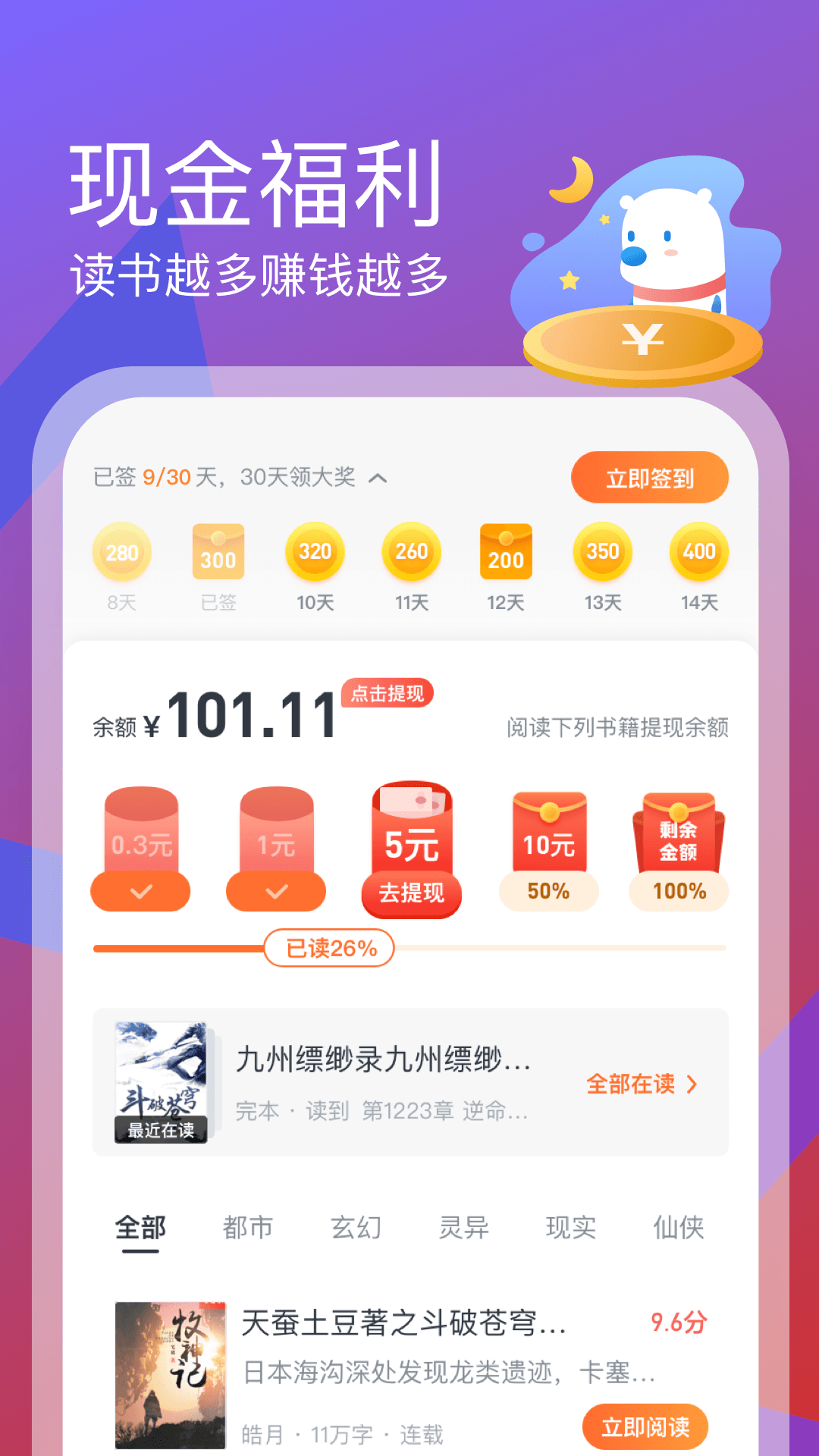This screenshot has width=819, height=1456.
Task: Open the 剩余金额 envelope at 100%
Action: coord(678,842)
